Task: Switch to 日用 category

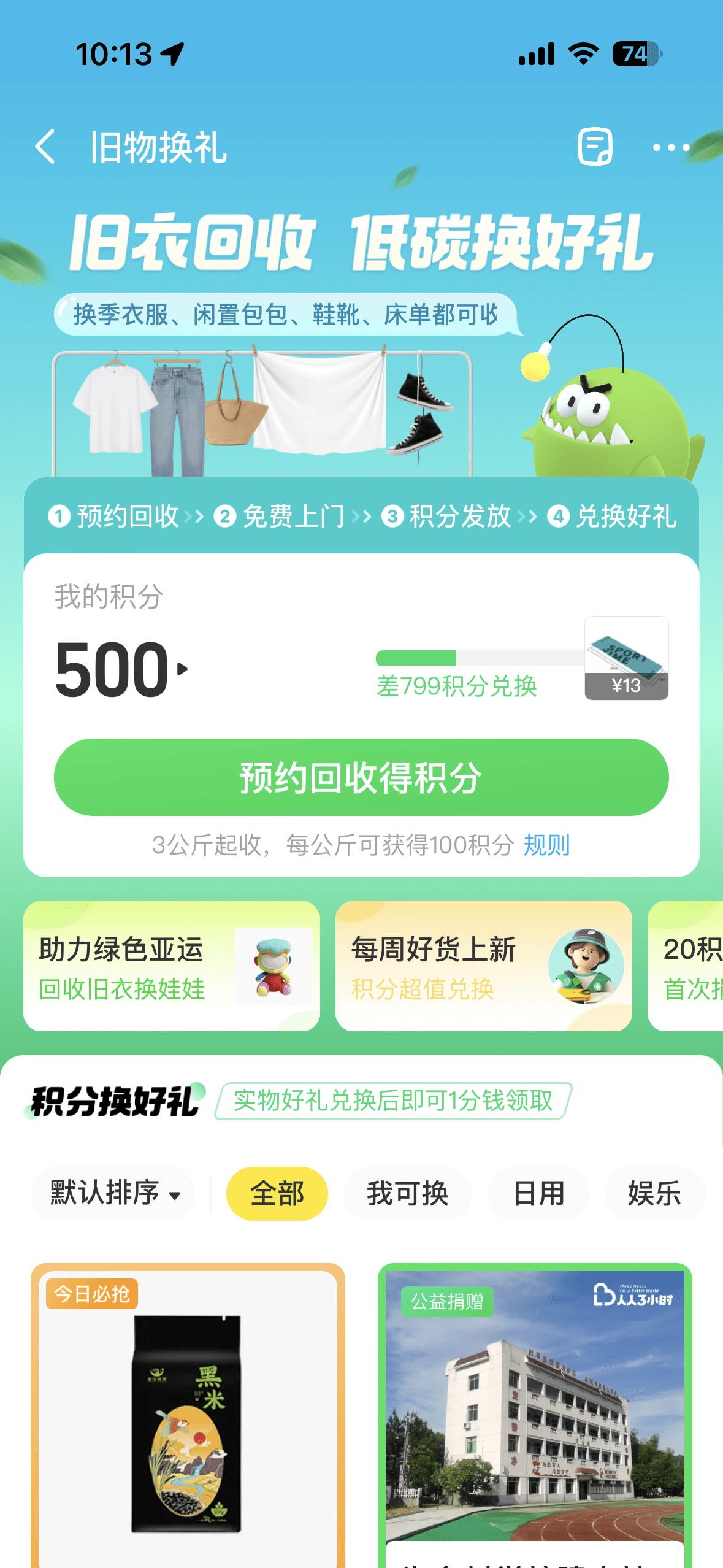Action: click(538, 1193)
